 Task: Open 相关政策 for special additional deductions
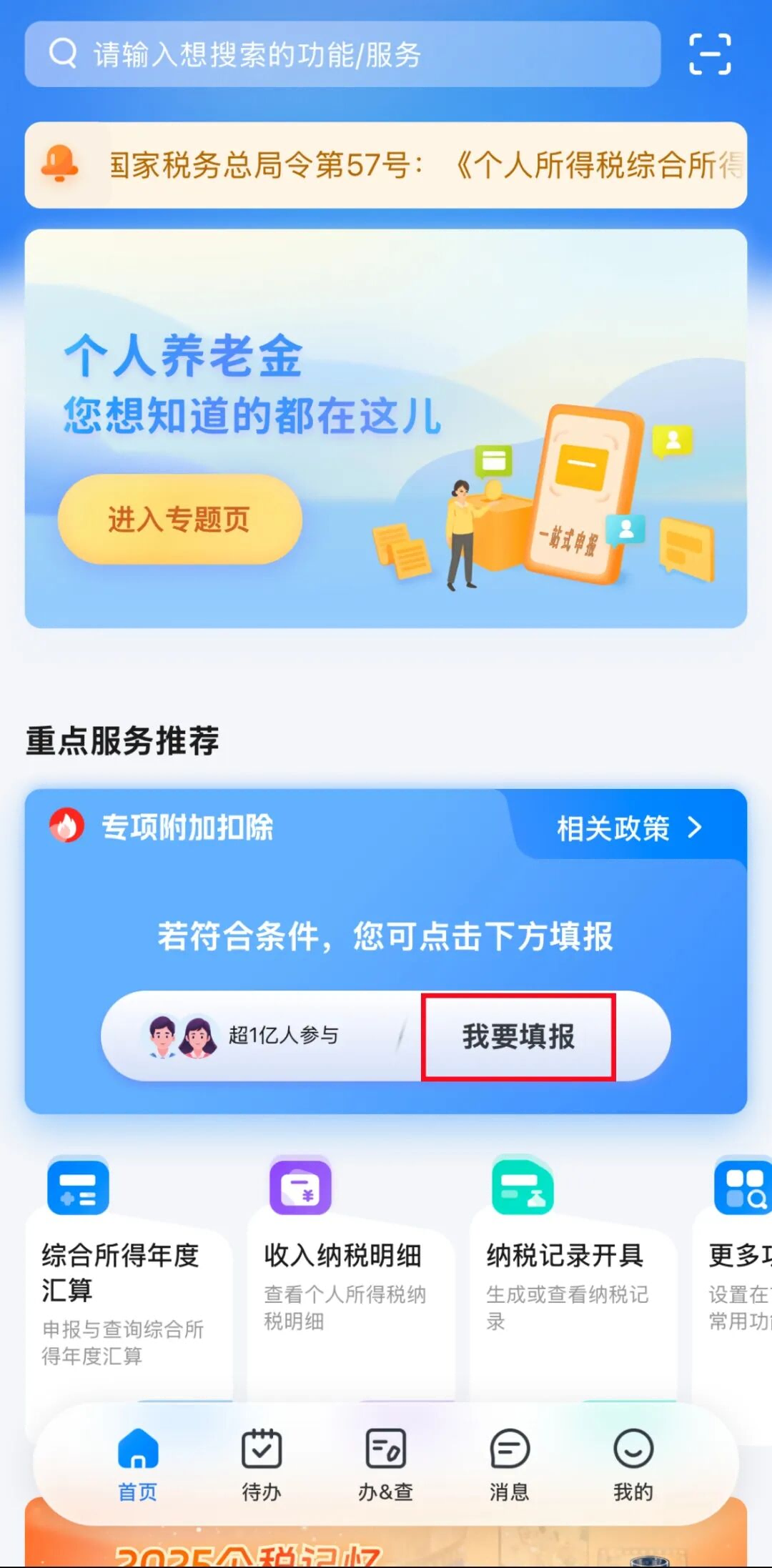628,828
